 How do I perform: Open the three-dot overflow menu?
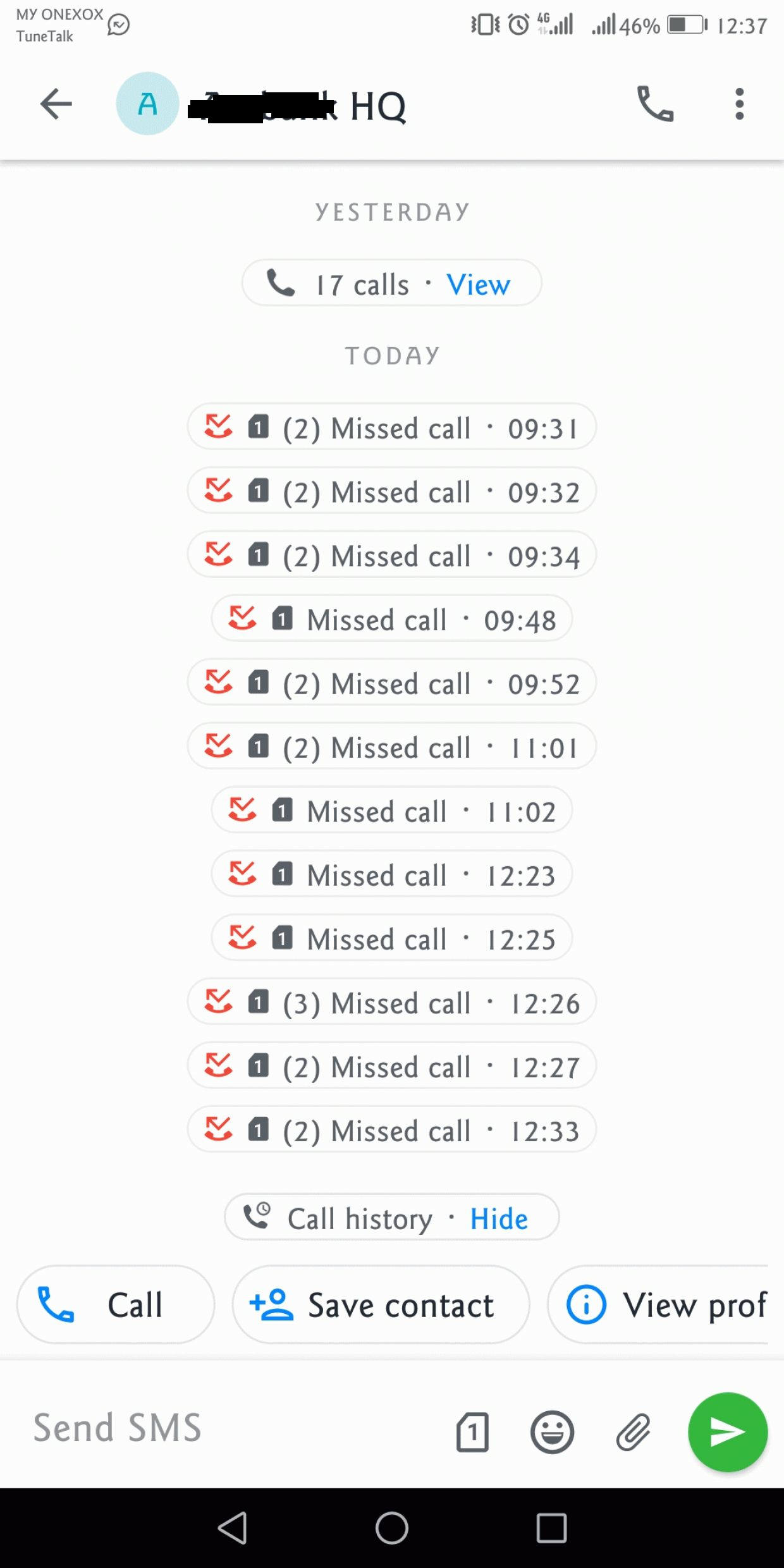point(739,104)
